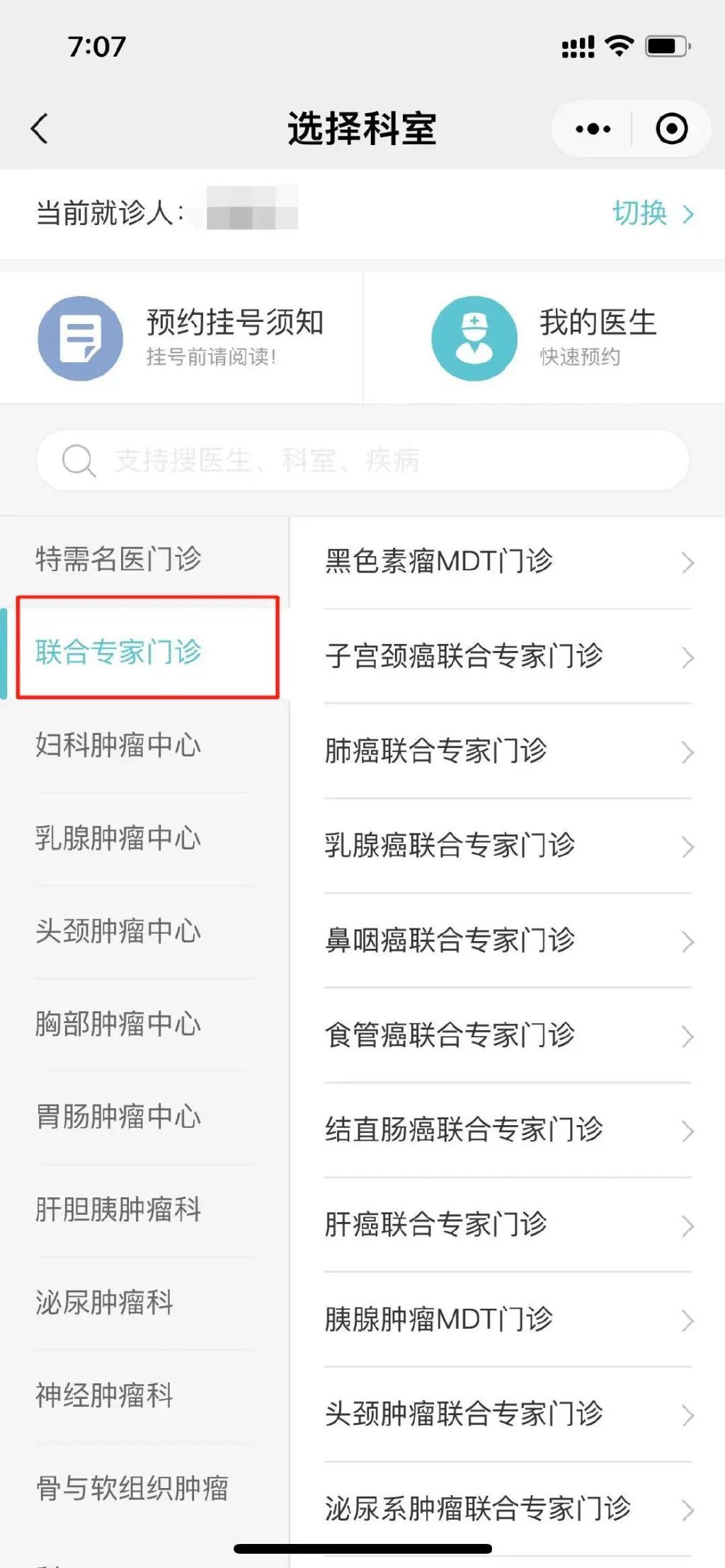Open the 预约挂号须知 notice icon

tap(80, 338)
